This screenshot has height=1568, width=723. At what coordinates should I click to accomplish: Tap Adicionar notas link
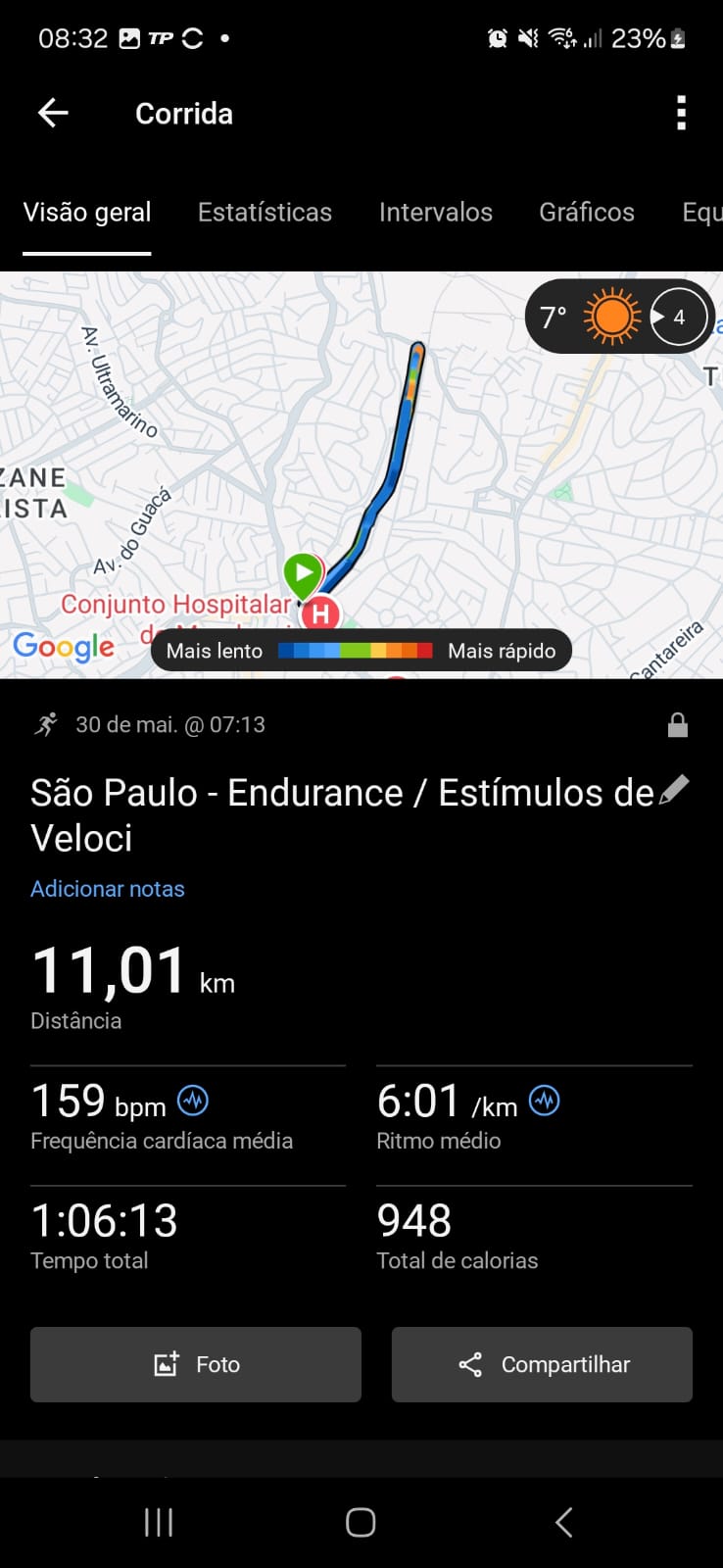click(108, 889)
